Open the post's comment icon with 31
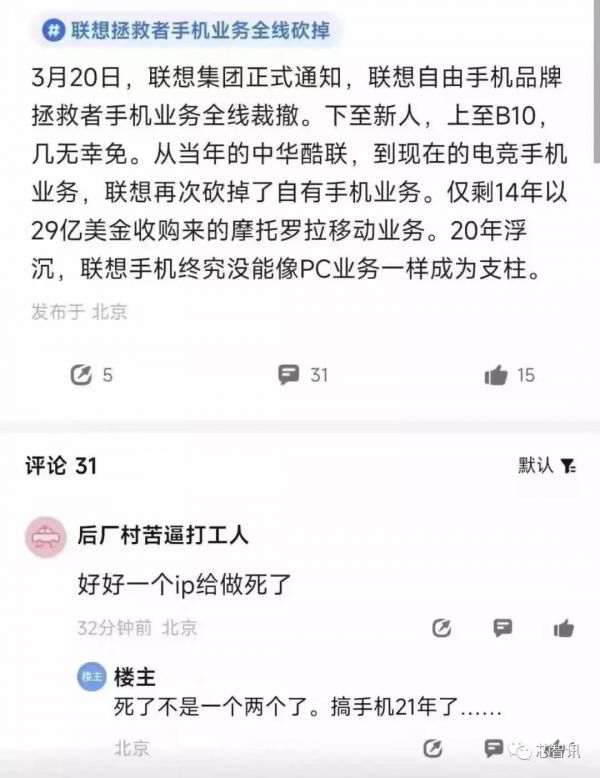The height and width of the screenshot is (778, 600). tap(289, 375)
